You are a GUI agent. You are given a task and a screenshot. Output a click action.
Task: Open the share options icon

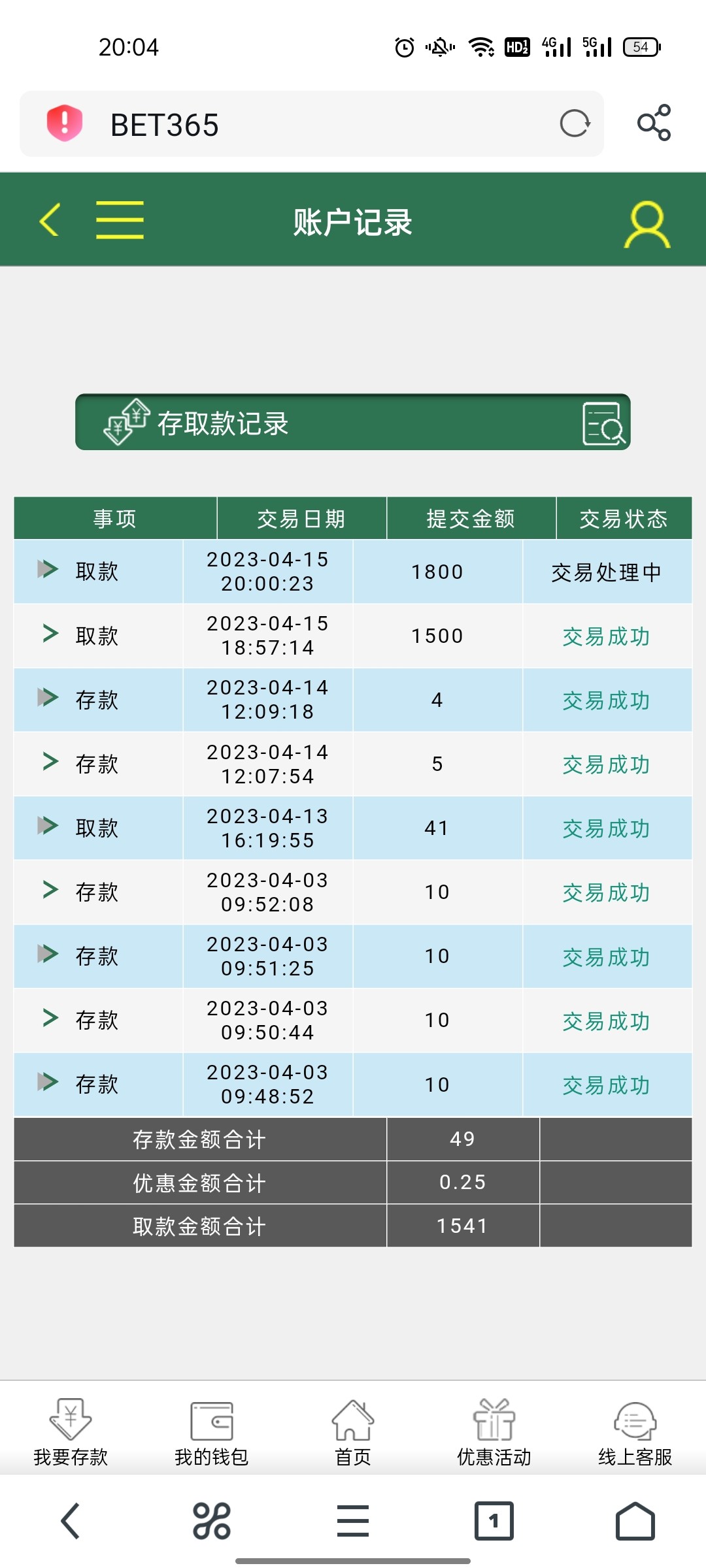pos(656,124)
